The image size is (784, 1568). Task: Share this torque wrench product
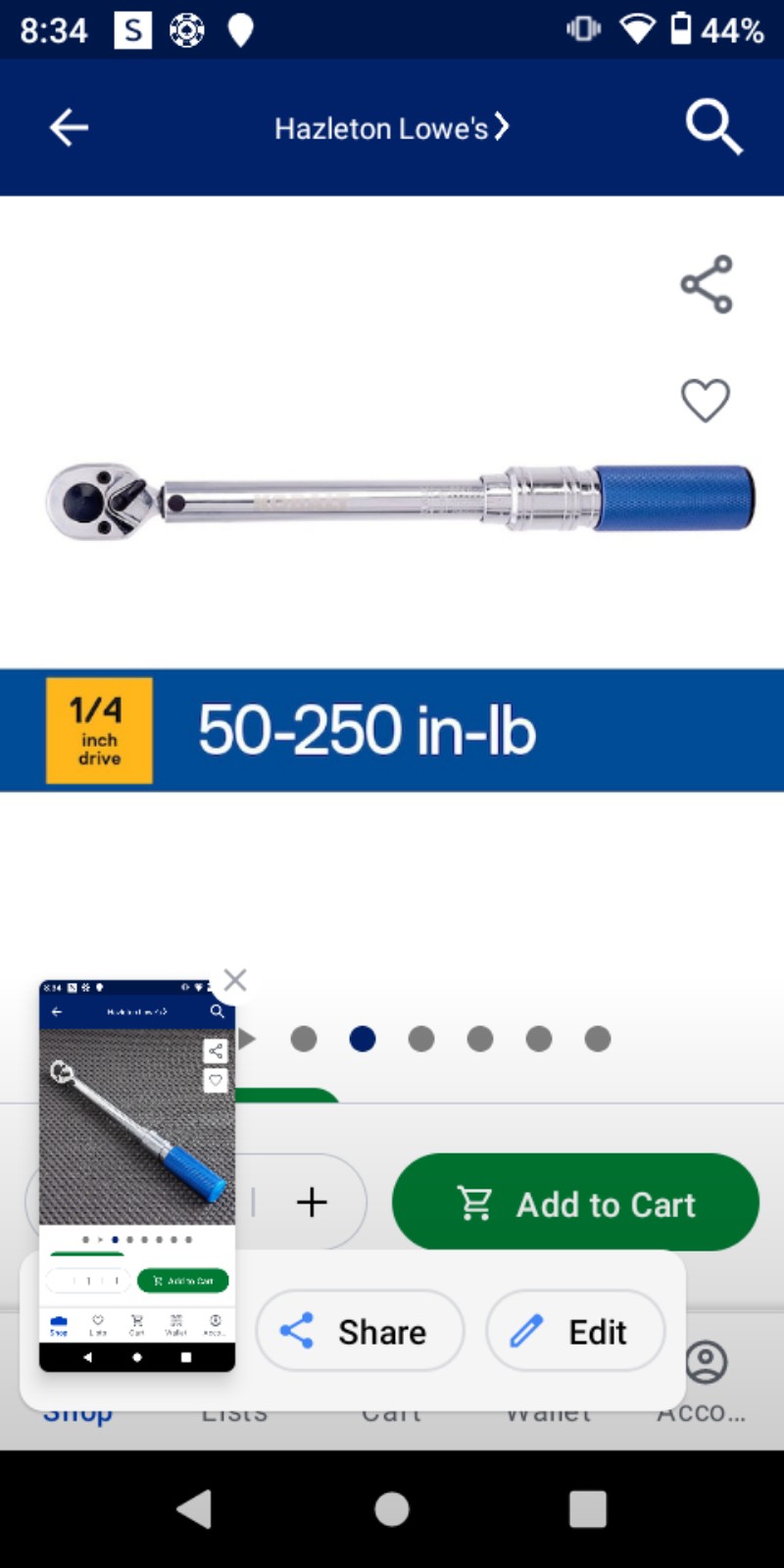(x=707, y=284)
